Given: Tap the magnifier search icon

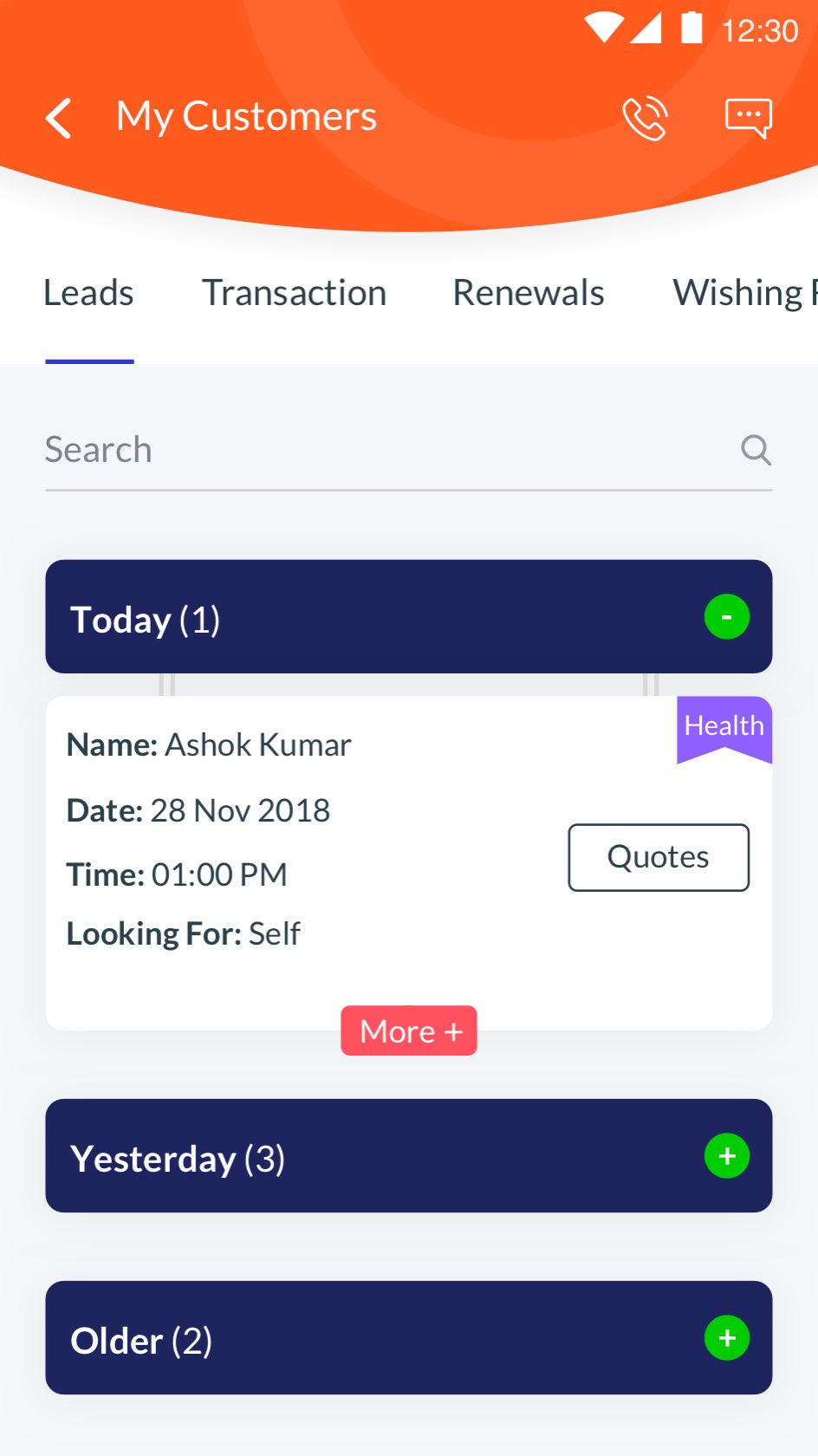Looking at the screenshot, I should tap(756, 450).
